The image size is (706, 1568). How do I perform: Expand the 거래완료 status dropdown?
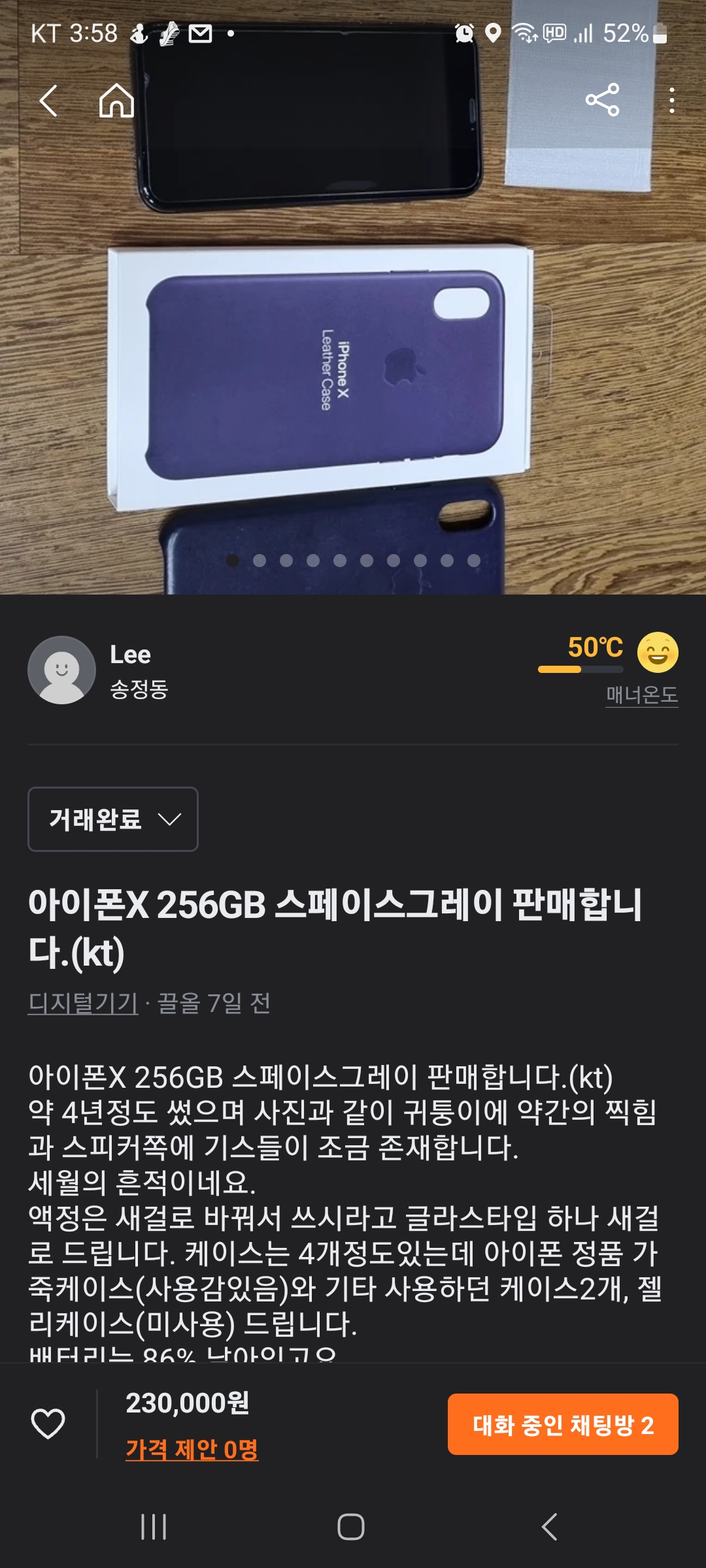click(113, 819)
